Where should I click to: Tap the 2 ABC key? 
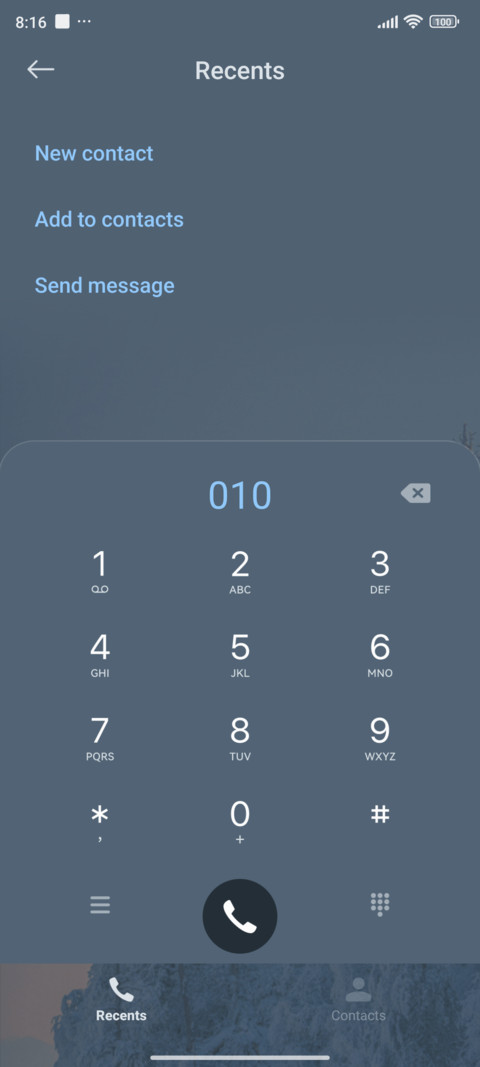[240, 573]
